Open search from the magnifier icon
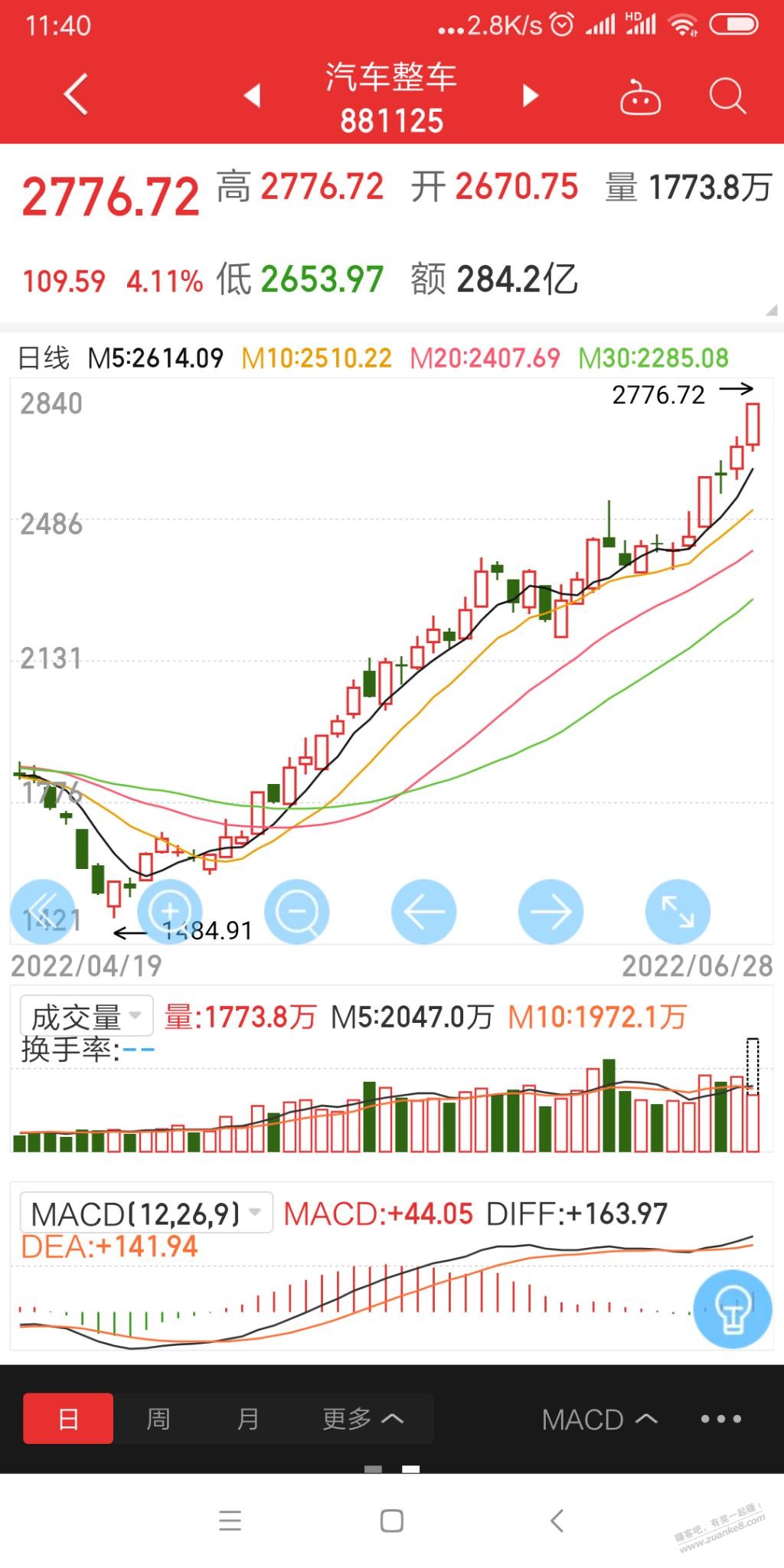 click(x=727, y=96)
